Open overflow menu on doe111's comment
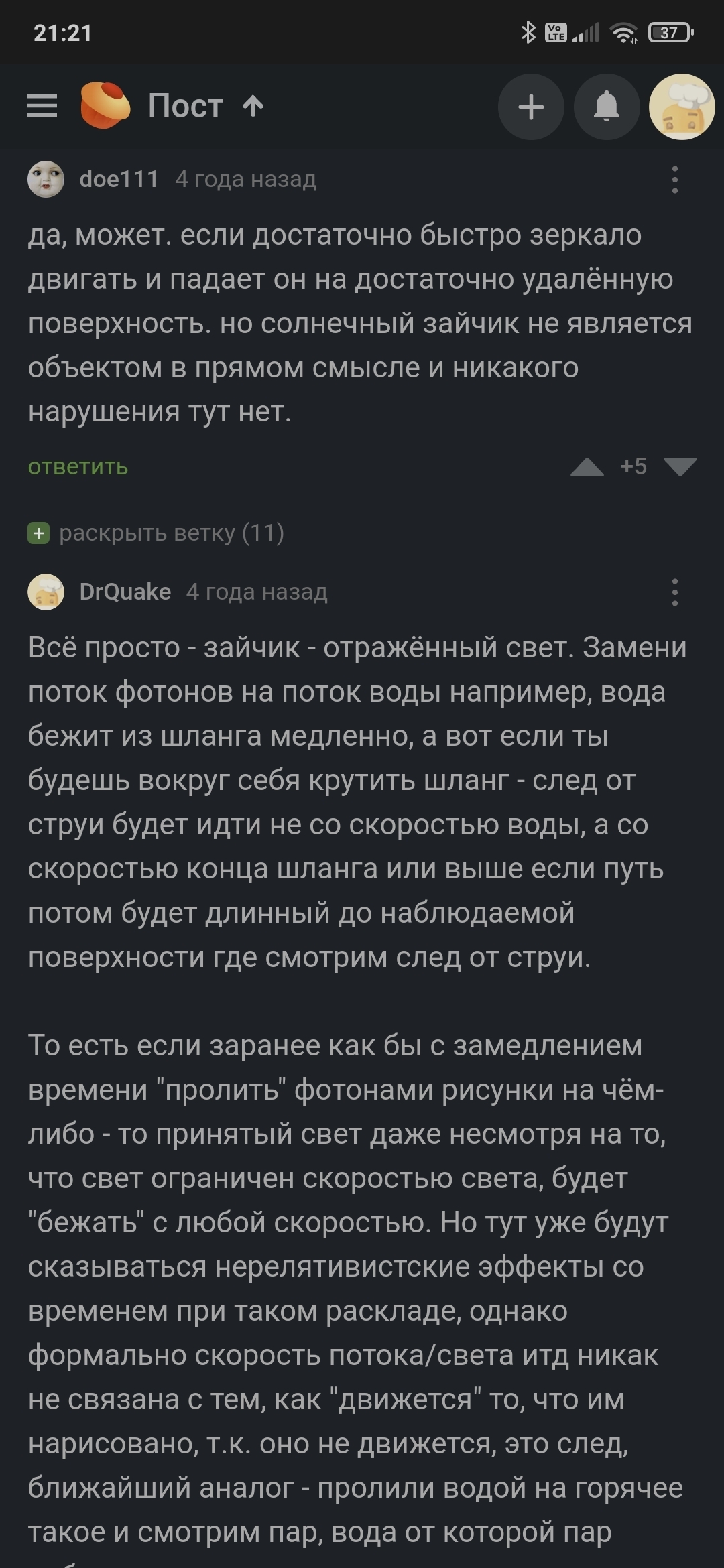This screenshot has width=724, height=1568. coord(674,180)
